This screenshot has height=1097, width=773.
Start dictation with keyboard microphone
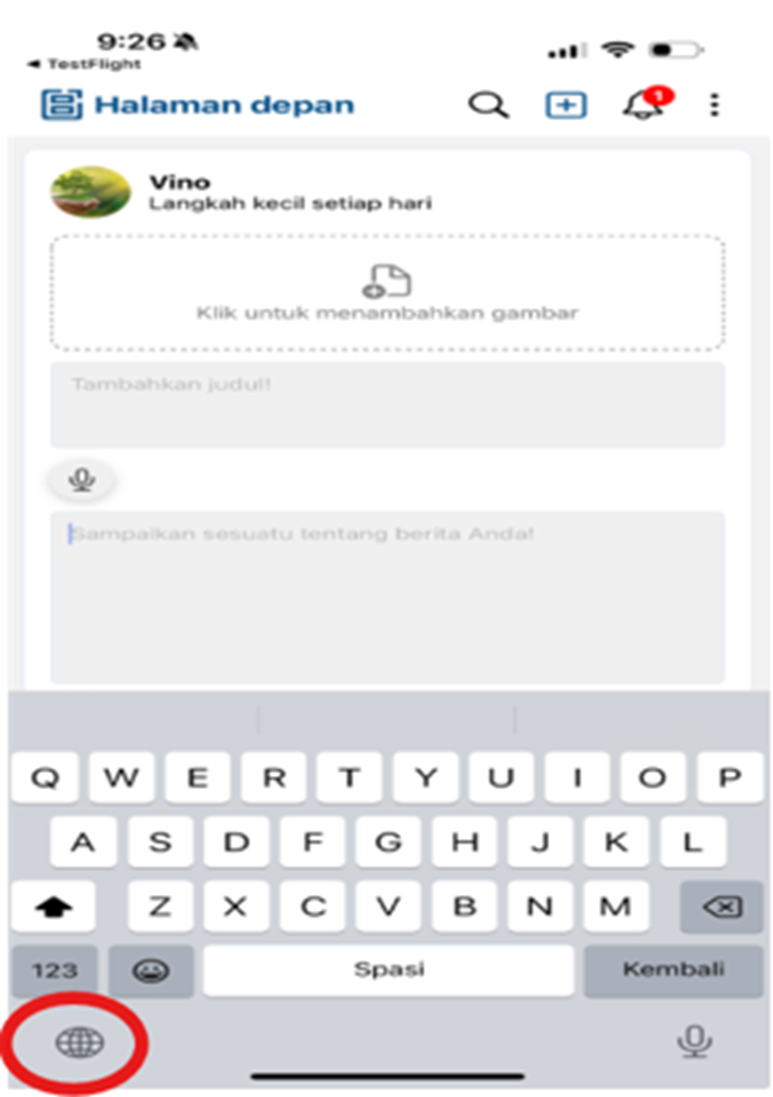click(x=693, y=1043)
